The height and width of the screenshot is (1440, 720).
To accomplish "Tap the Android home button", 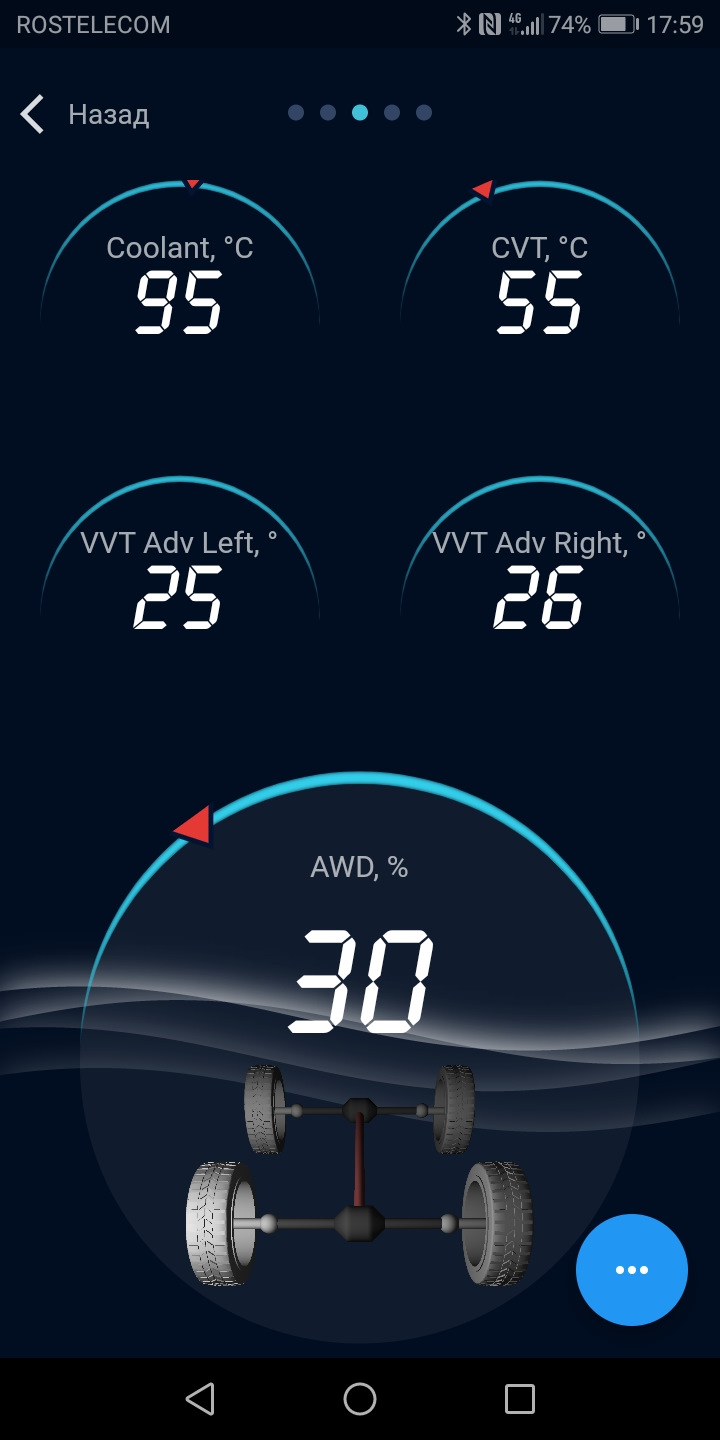I will point(360,1398).
